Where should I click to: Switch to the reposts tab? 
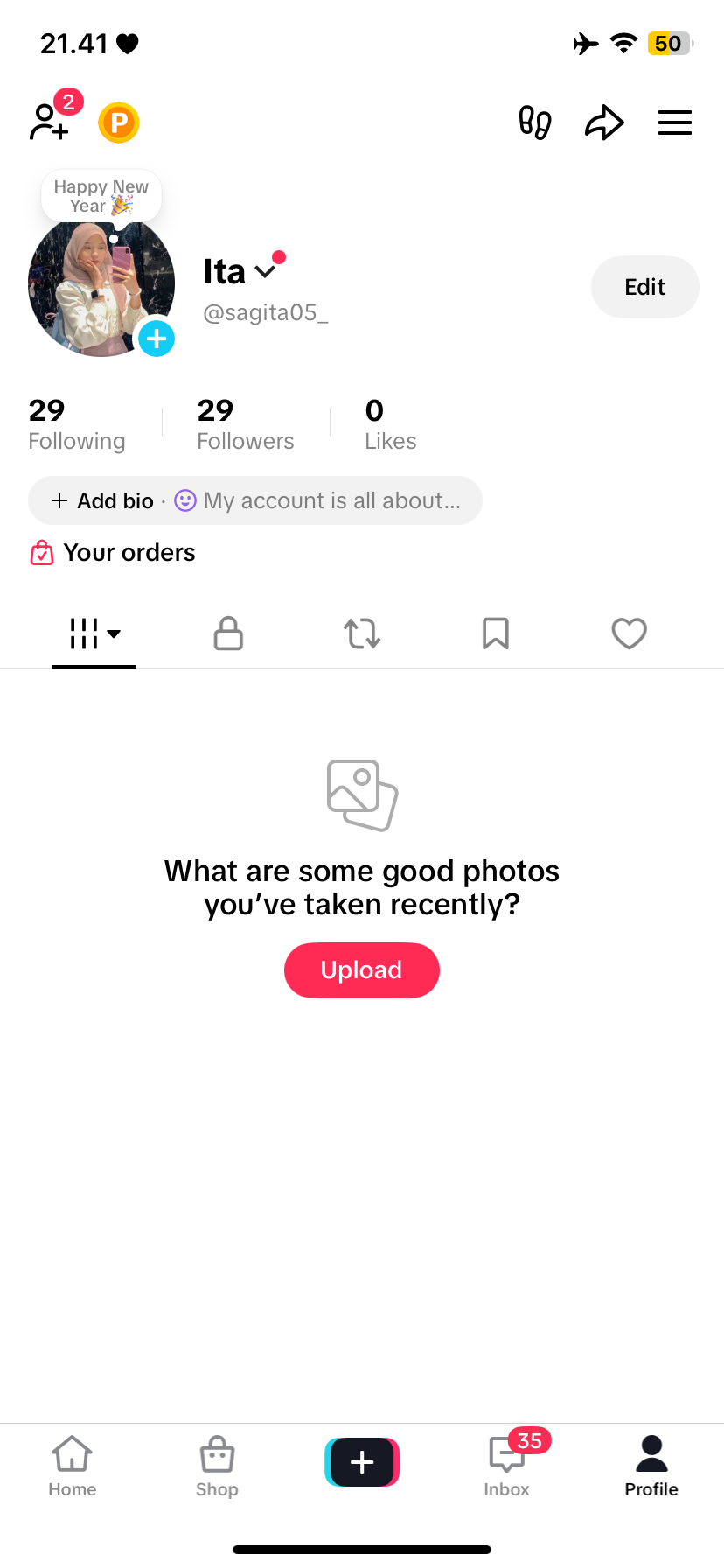[362, 633]
